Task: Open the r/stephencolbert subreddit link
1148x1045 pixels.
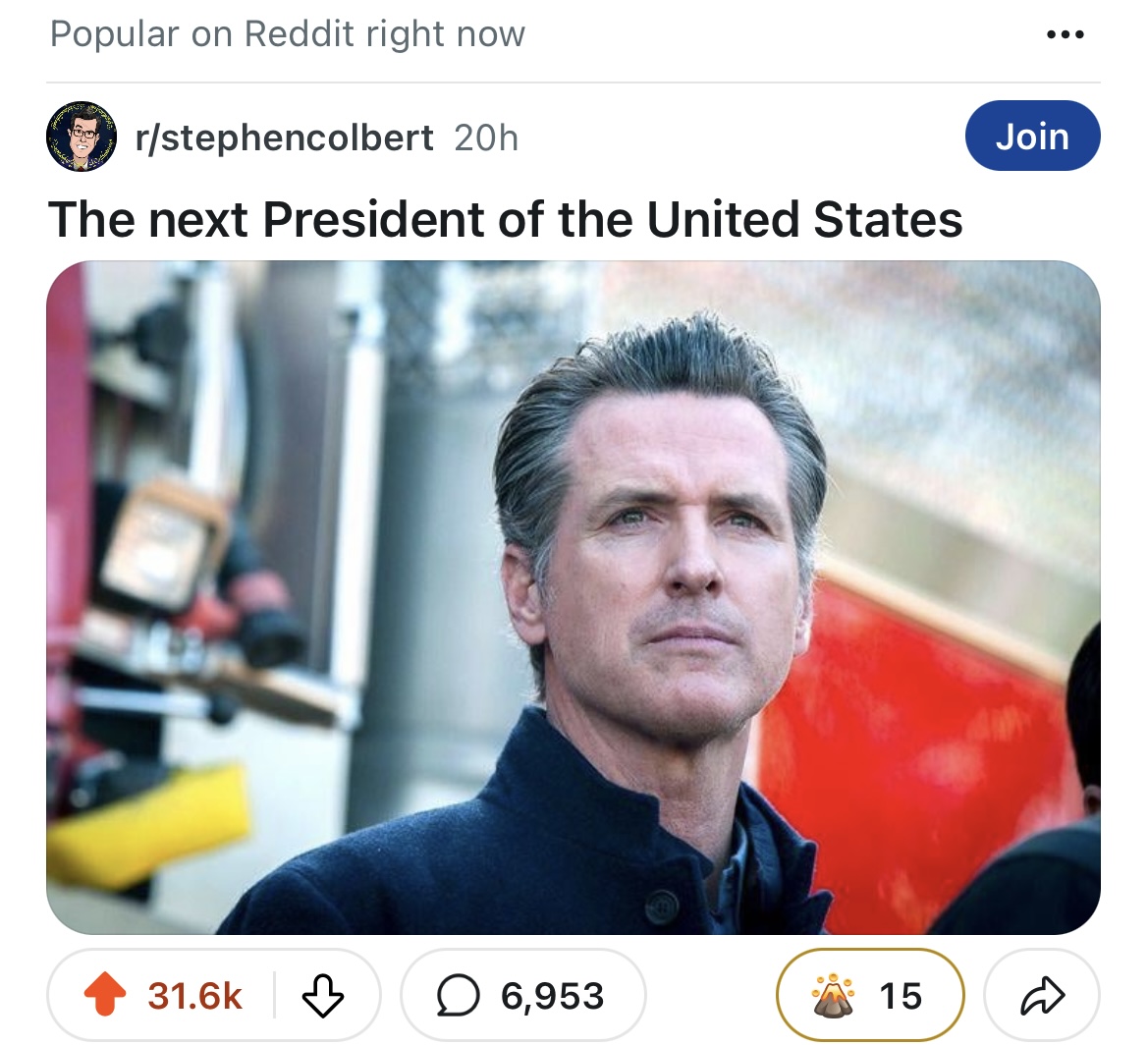Action: point(285,137)
